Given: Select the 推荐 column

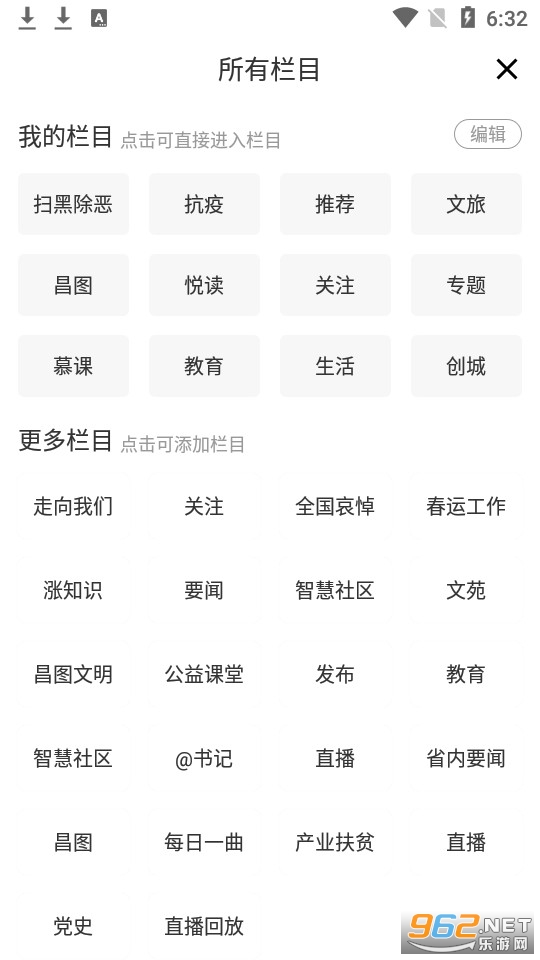Looking at the screenshot, I should tap(335, 204).
